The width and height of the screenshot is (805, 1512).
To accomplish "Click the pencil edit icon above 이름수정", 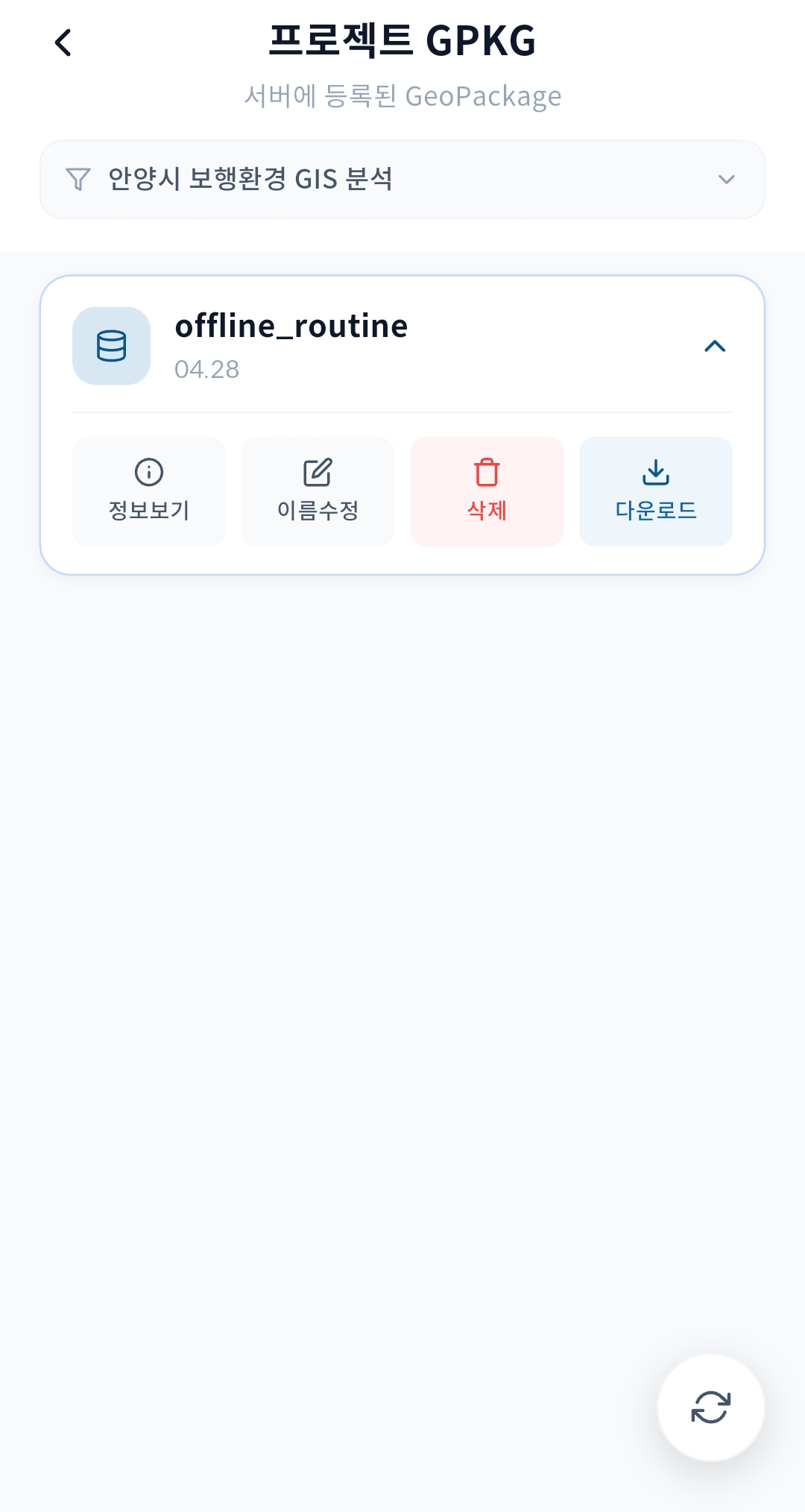I will (318, 472).
